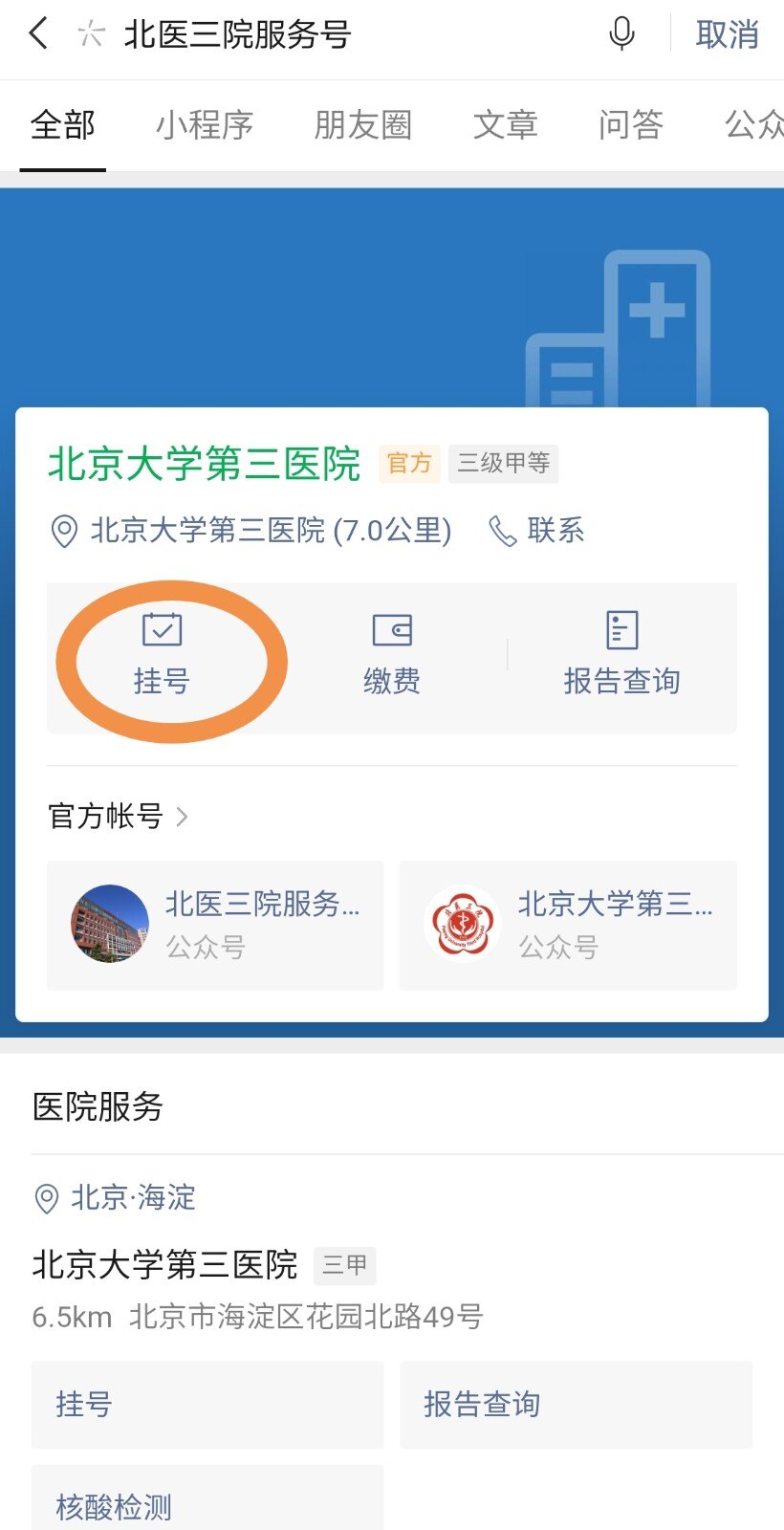Viewport: 784px width, 1530px height.
Task: Switch to the 小程序 tab
Action: click(x=204, y=124)
